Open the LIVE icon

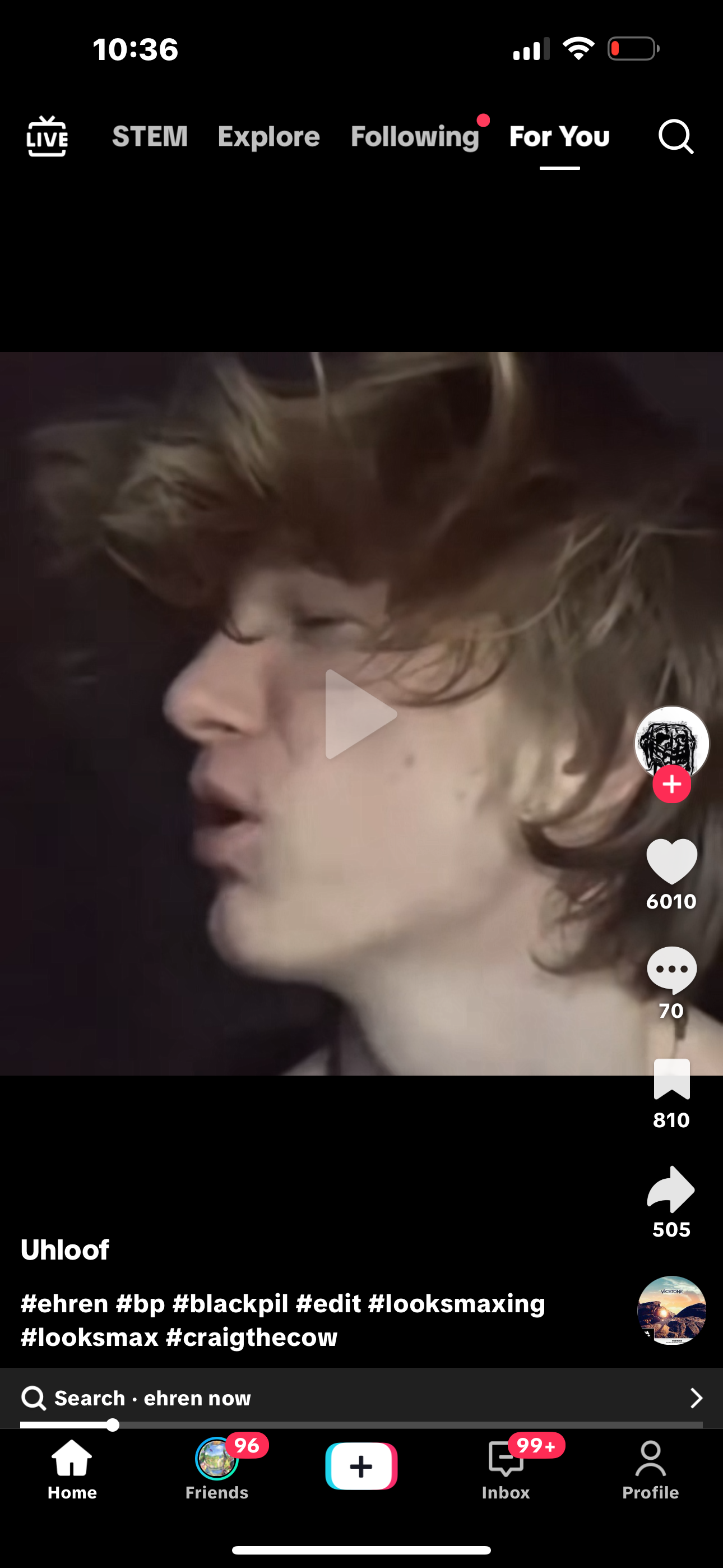[47, 136]
